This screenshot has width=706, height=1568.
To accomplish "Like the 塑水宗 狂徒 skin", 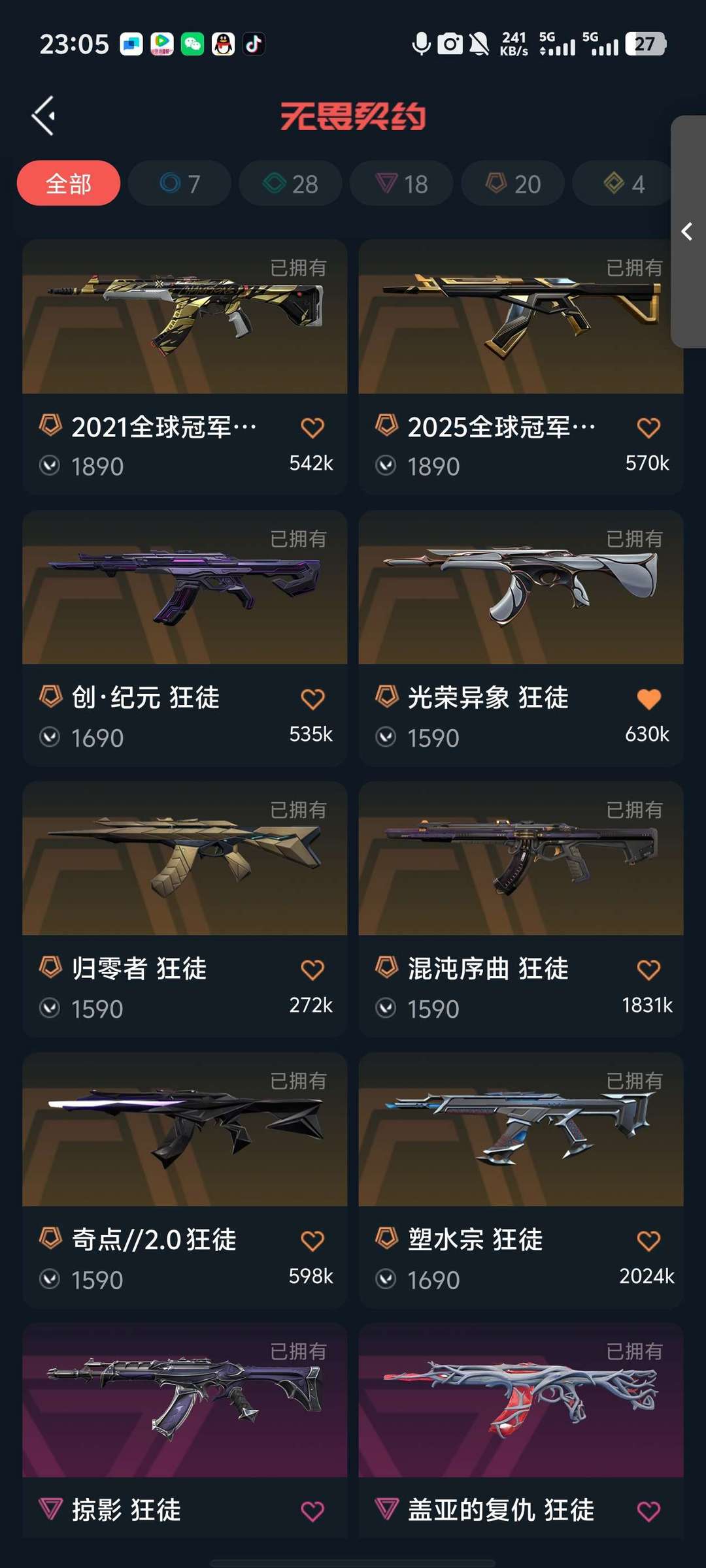I will coord(648,1241).
